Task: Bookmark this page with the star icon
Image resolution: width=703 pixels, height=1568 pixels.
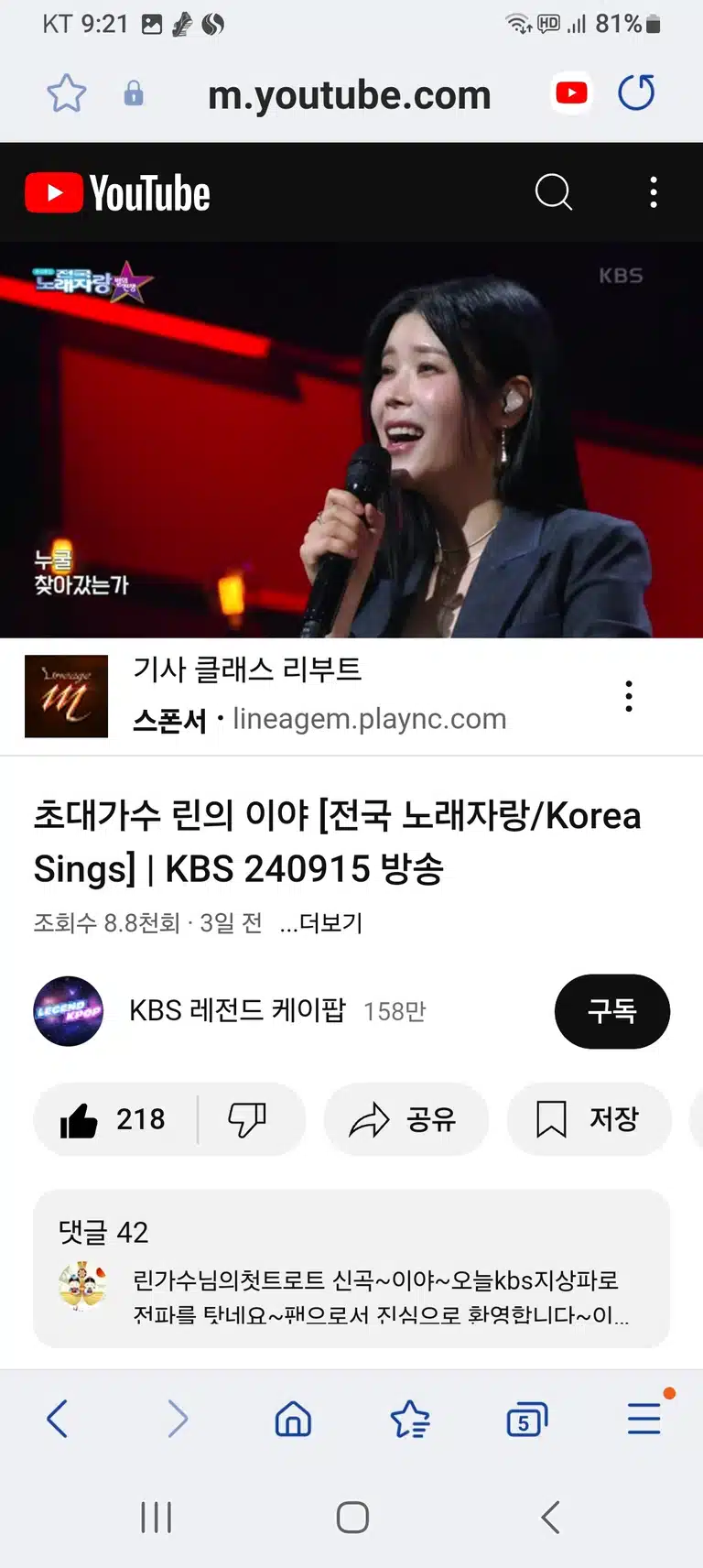Action: tap(66, 93)
